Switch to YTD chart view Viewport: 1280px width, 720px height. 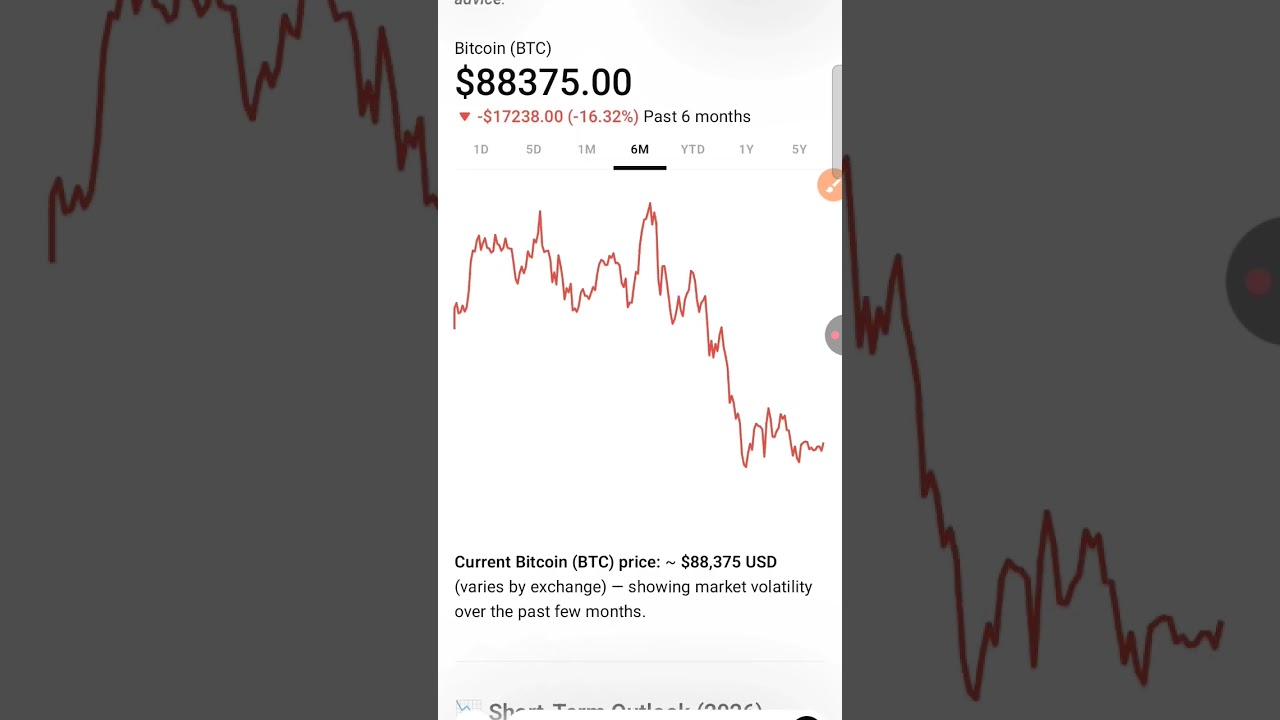tap(693, 150)
